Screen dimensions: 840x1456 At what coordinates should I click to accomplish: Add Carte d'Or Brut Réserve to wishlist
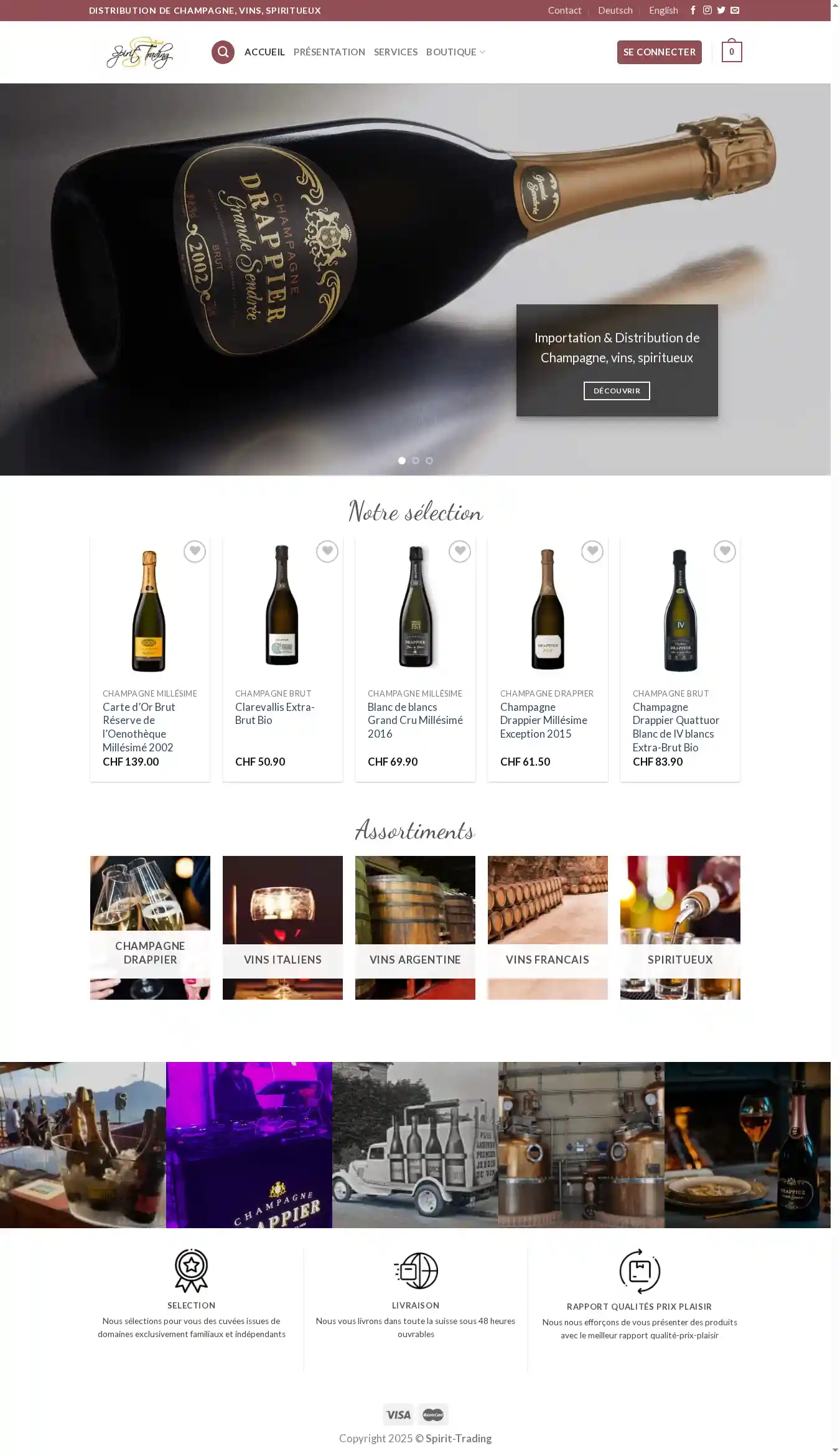tap(194, 552)
